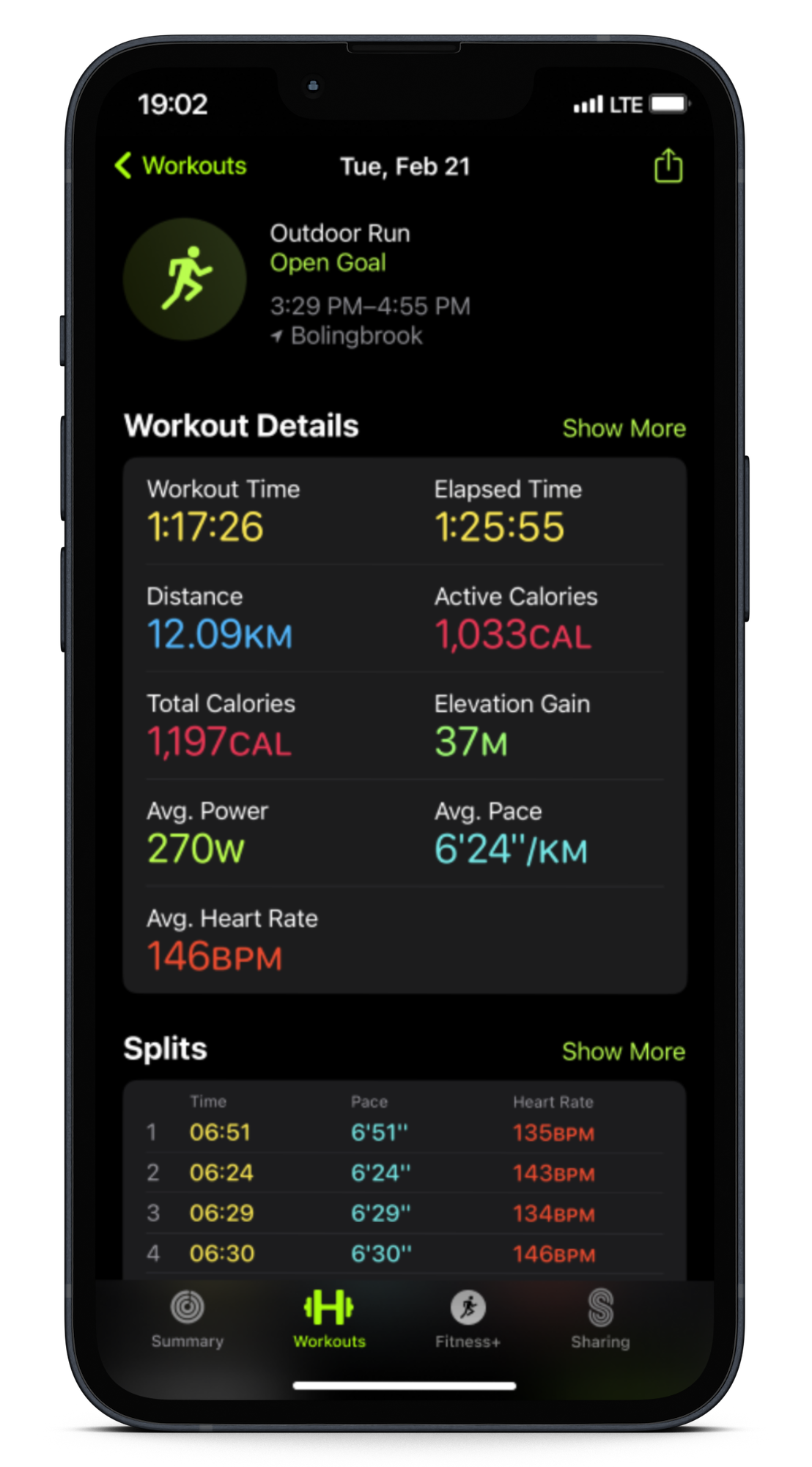Show more Workout Details

coord(624,428)
